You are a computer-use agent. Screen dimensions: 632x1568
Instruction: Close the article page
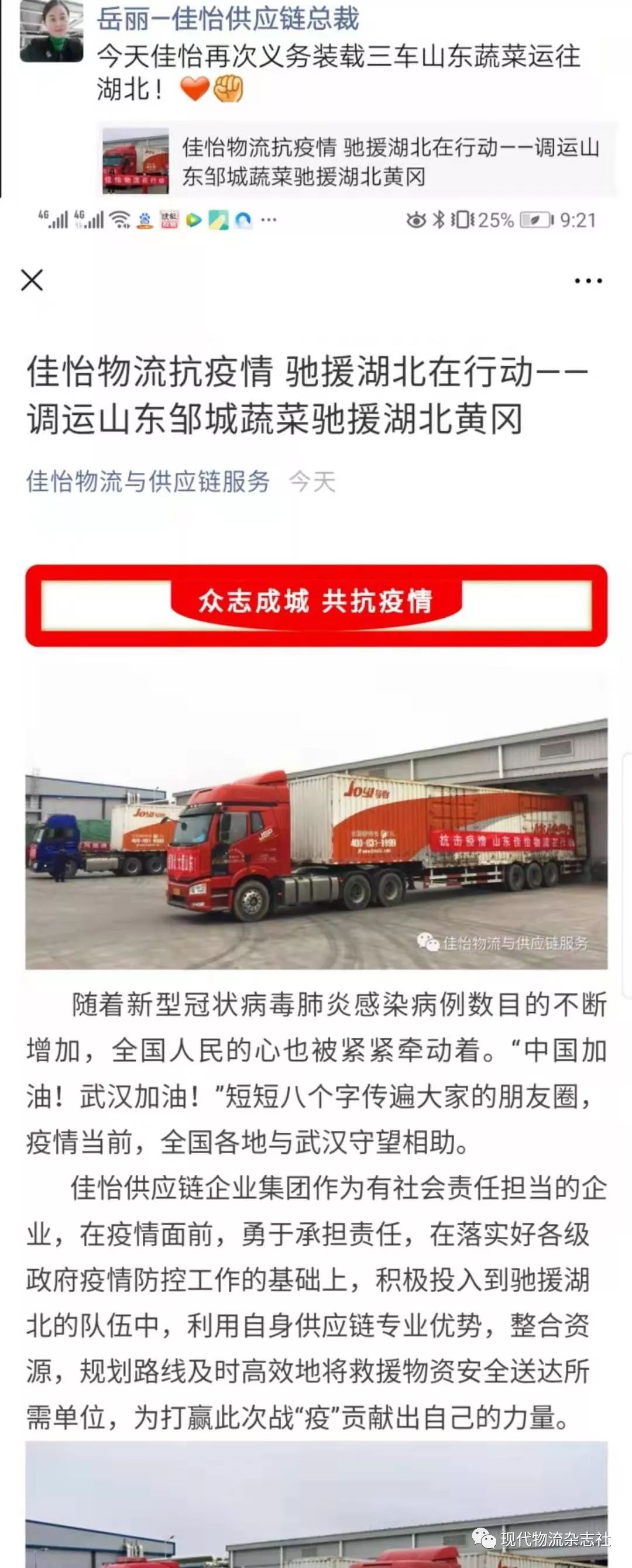click(x=32, y=281)
